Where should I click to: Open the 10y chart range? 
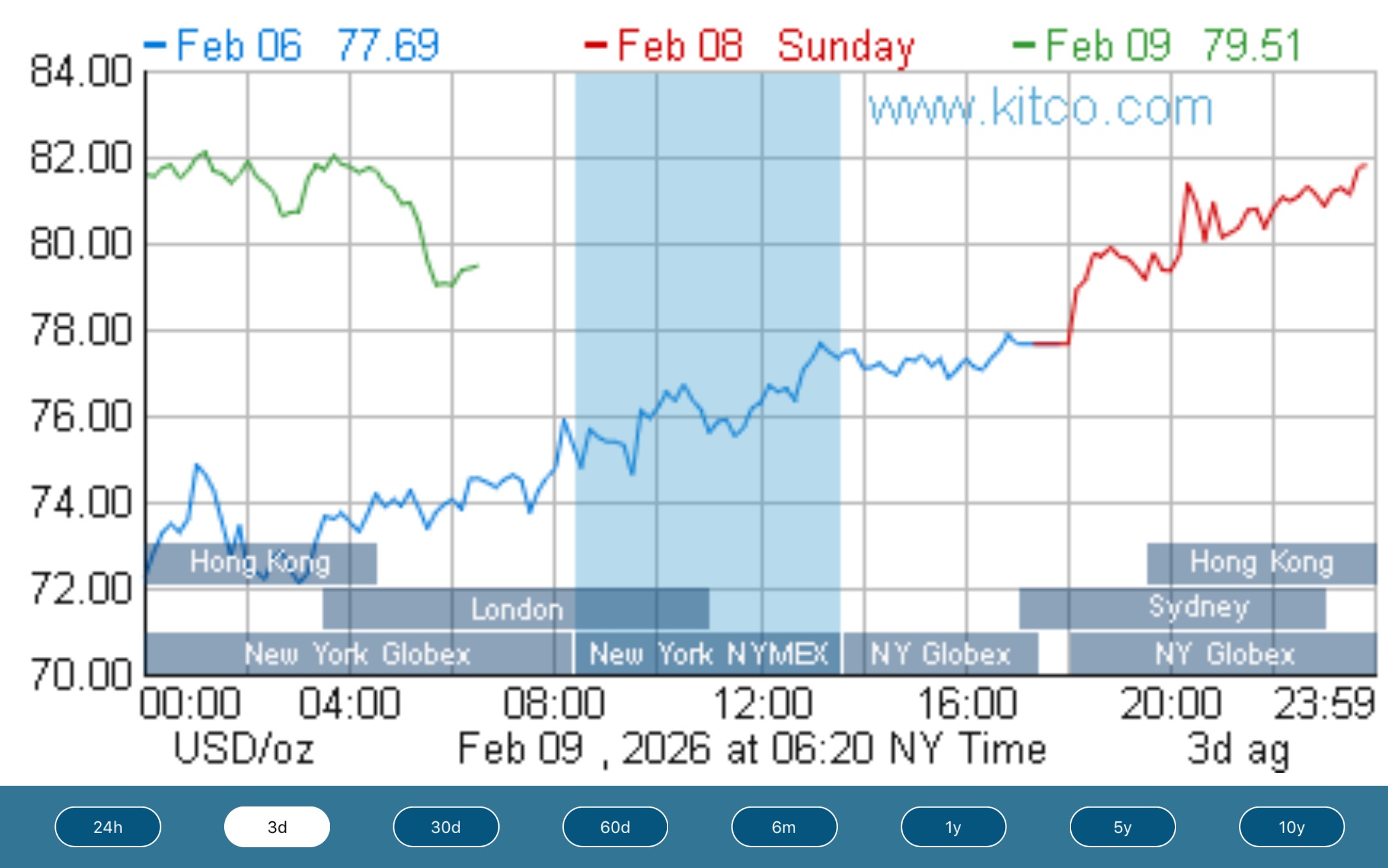click(1291, 827)
